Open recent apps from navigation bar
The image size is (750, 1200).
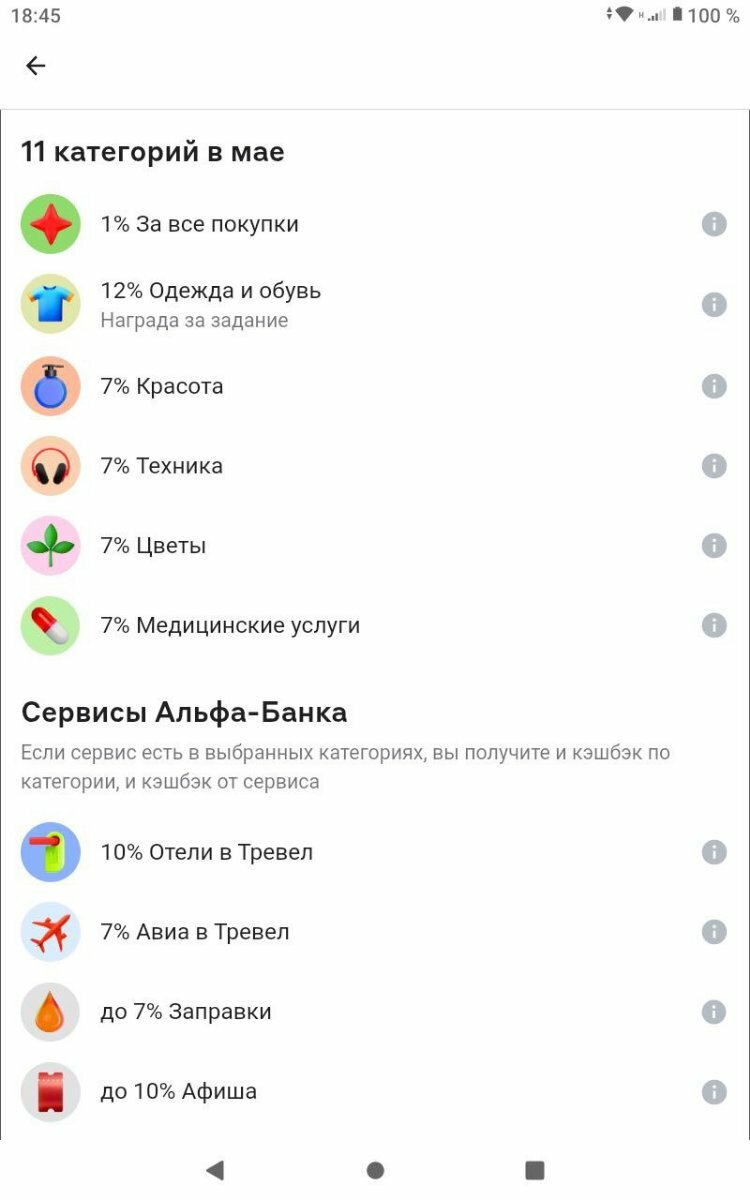coord(535,1170)
